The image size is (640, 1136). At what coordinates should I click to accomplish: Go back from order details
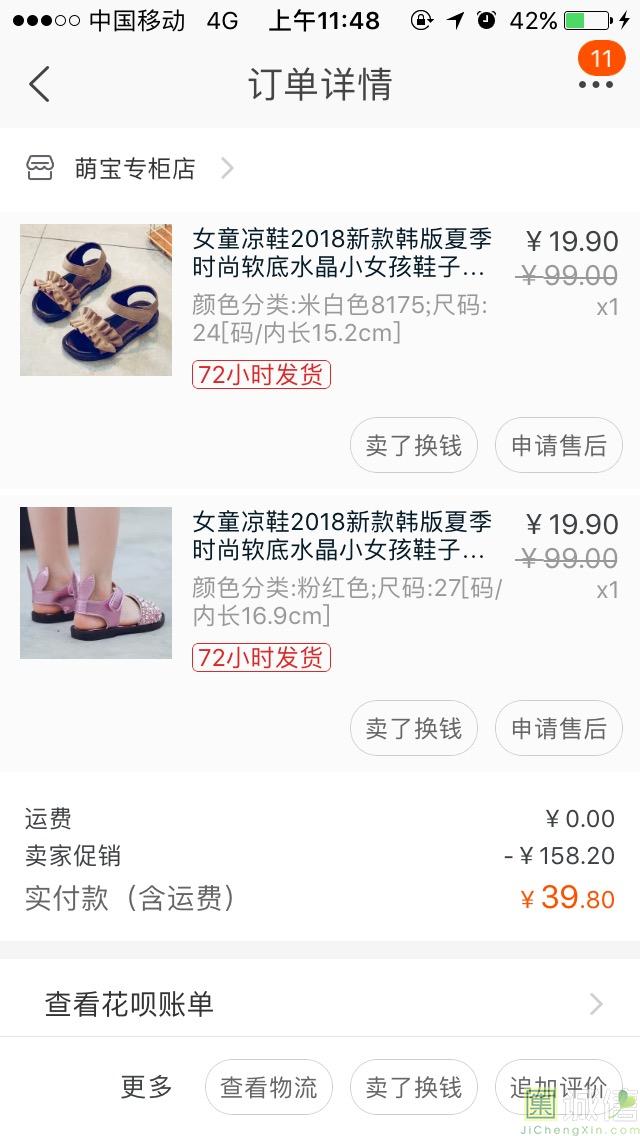[x=39, y=84]
